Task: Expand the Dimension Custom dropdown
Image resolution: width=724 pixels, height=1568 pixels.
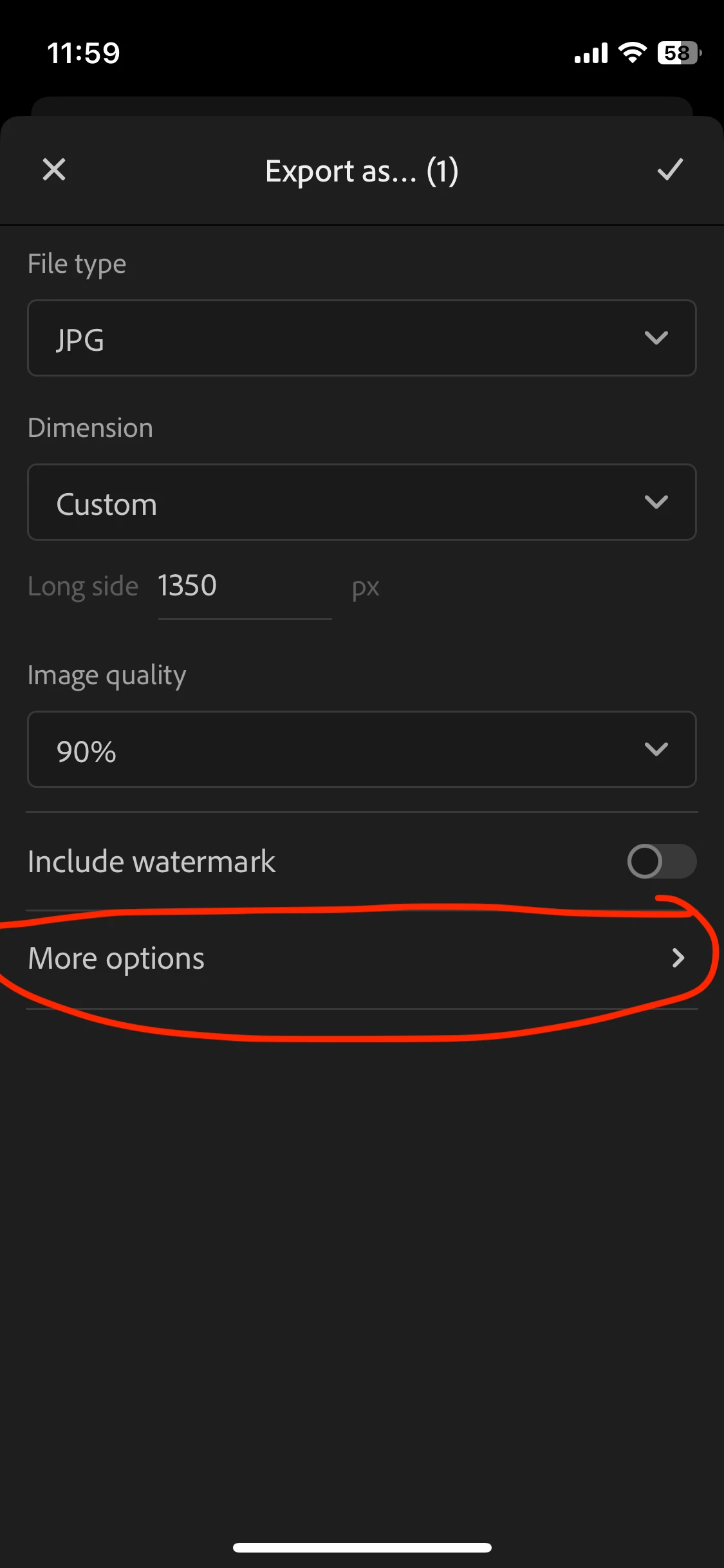Action: (x=362, y=502)
